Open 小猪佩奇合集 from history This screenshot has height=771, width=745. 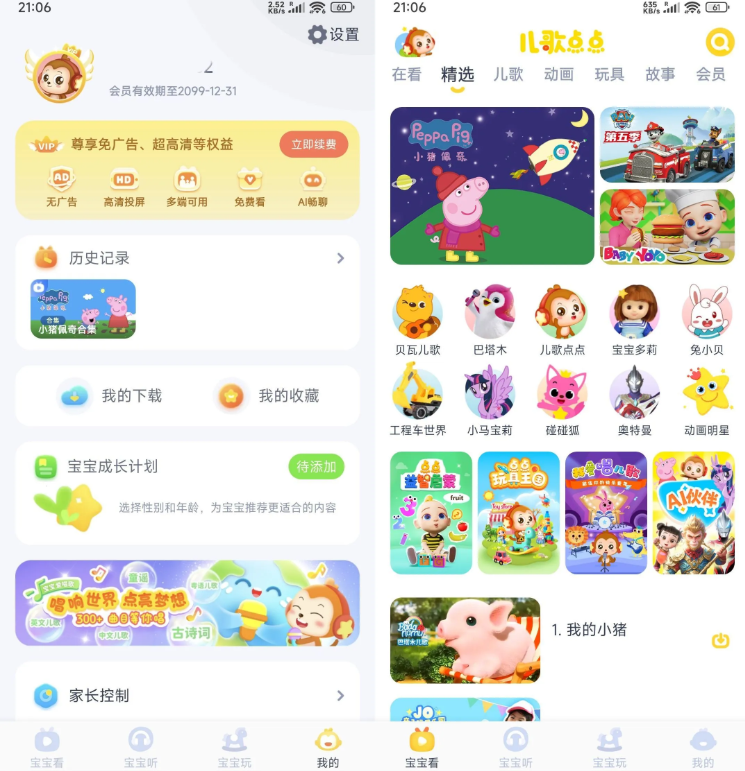(x=83, y=308)
